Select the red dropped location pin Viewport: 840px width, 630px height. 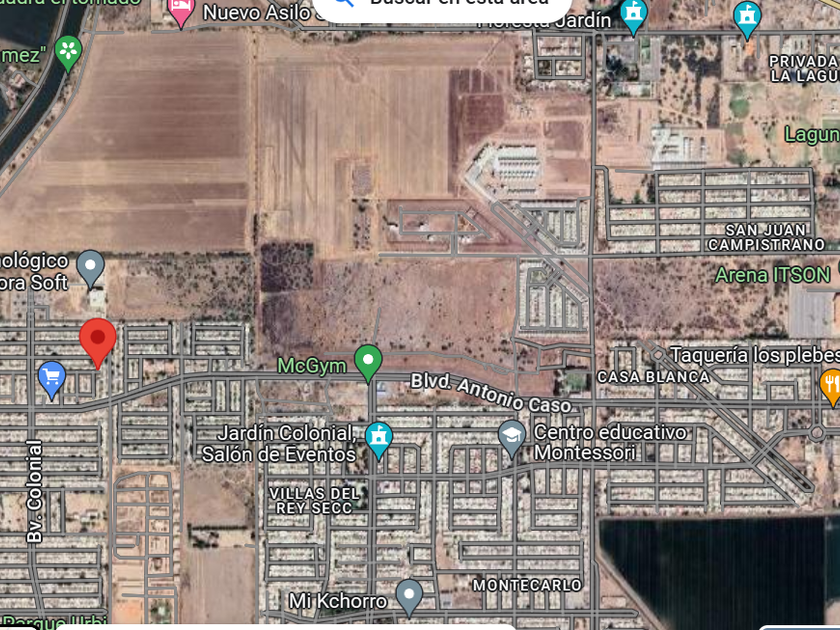click(97, 340)
